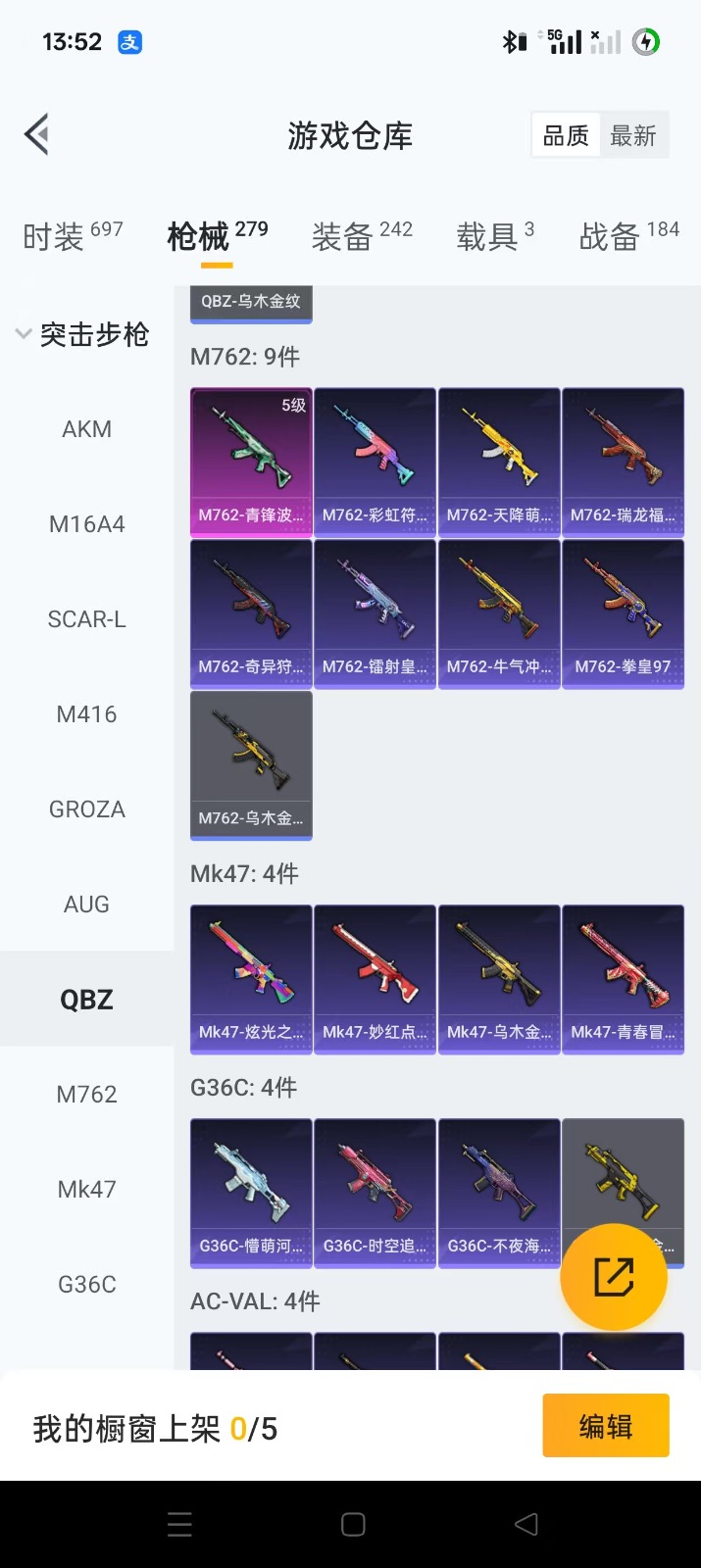
Task: Open the Mk47-炫光之 skin tile
Action: tap(251, 979)
